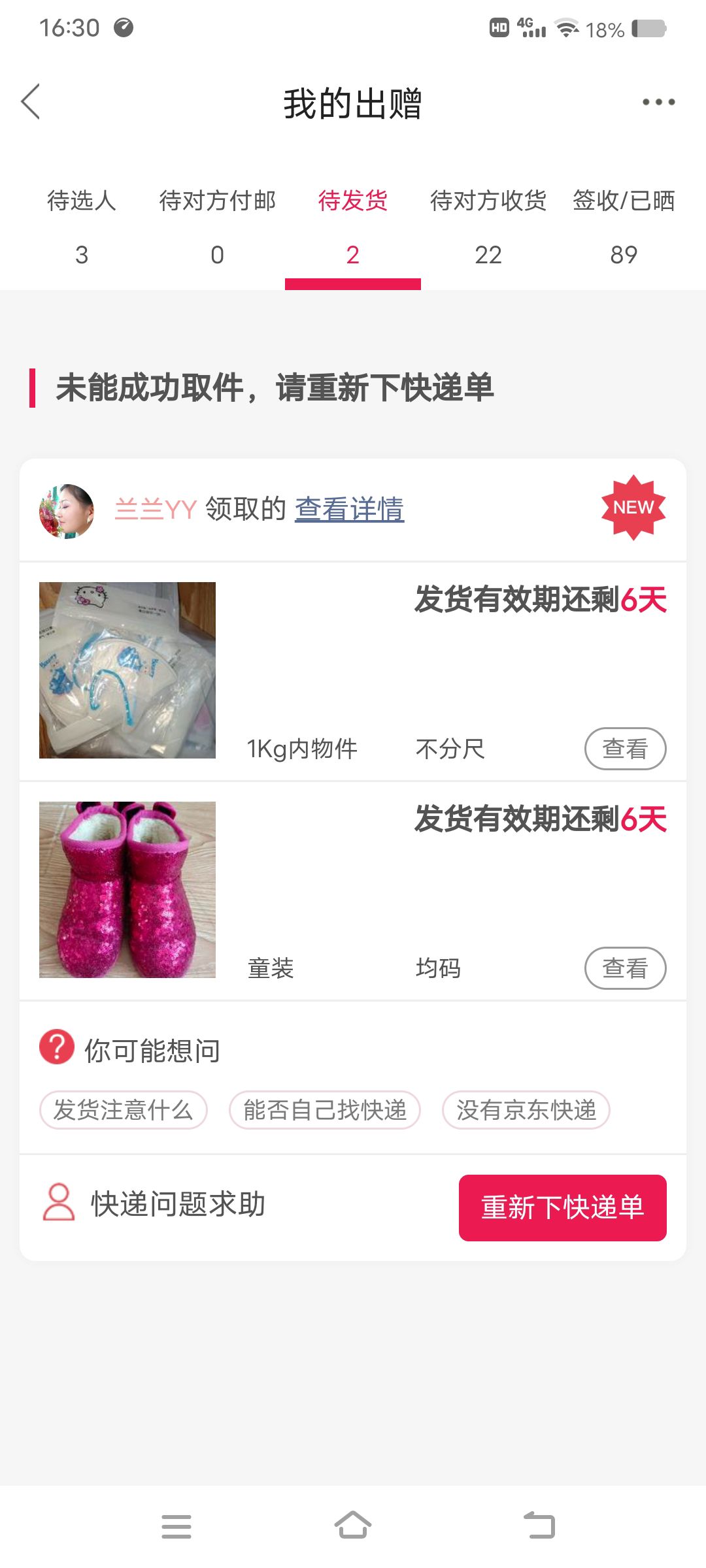Open the pink glitter boots photo
This screenshot has width=706, height=1568.
tap(127, 890)
